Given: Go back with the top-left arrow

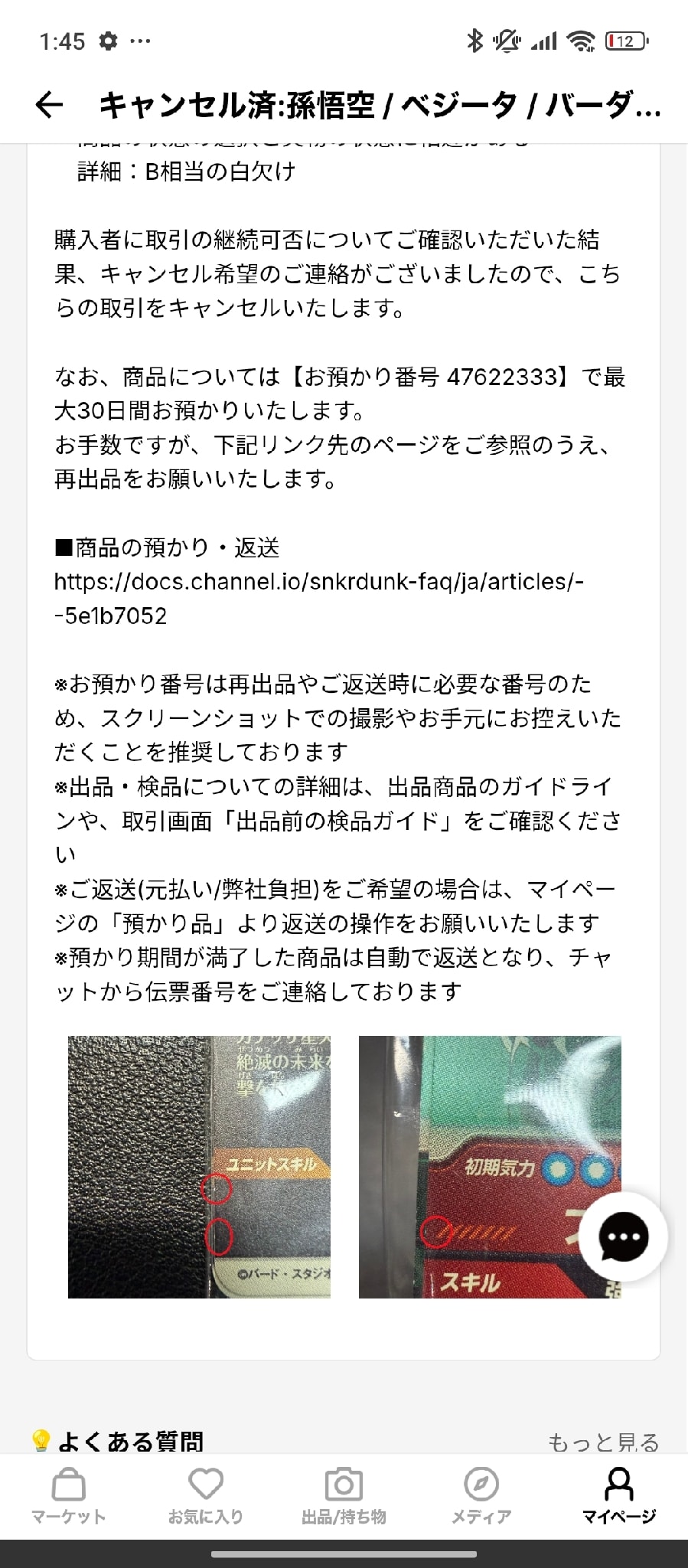Looking at the screenshot, I should pyautogui.click(x=49, y=105).
